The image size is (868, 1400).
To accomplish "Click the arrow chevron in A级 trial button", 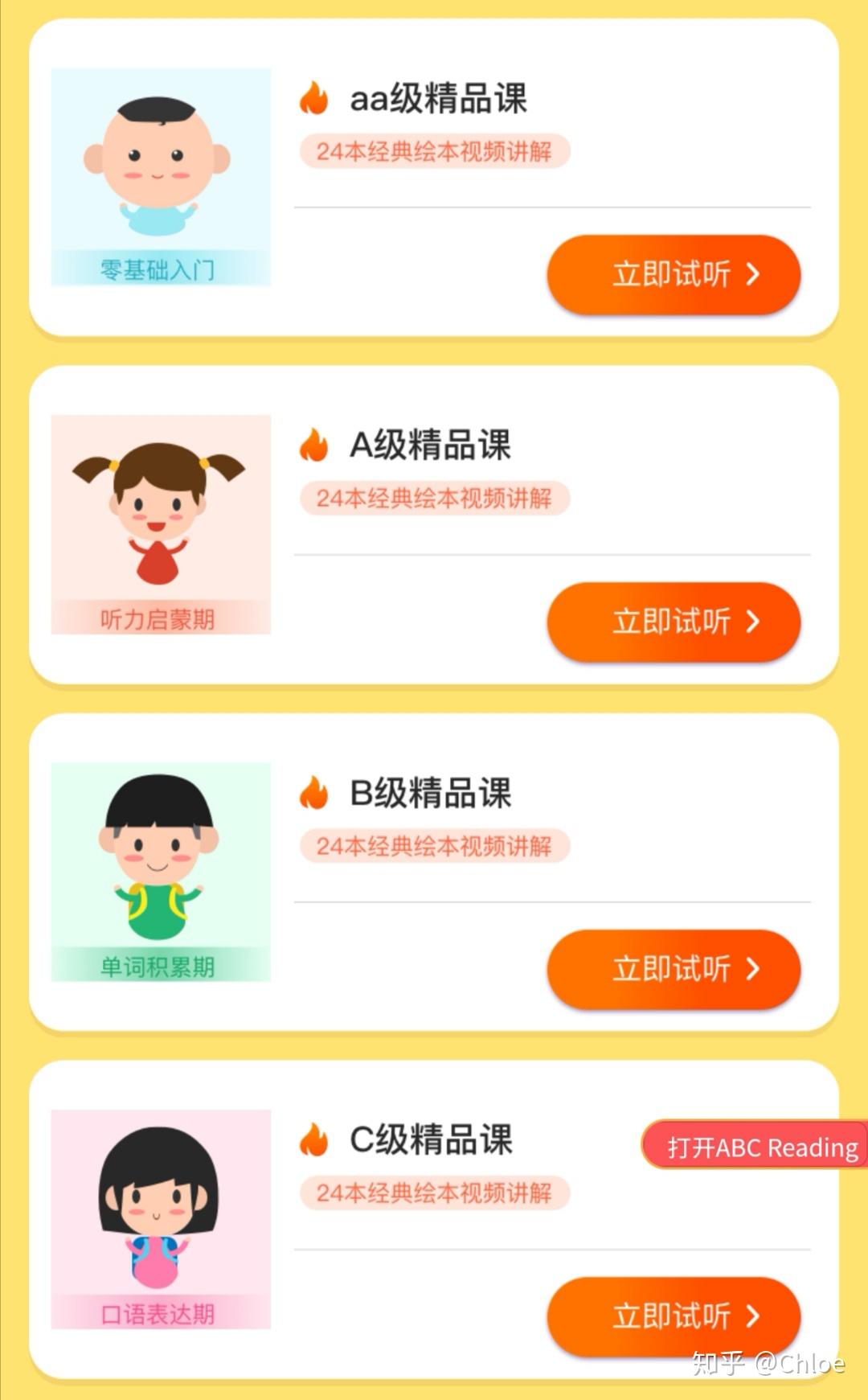I will pos(754,622).
